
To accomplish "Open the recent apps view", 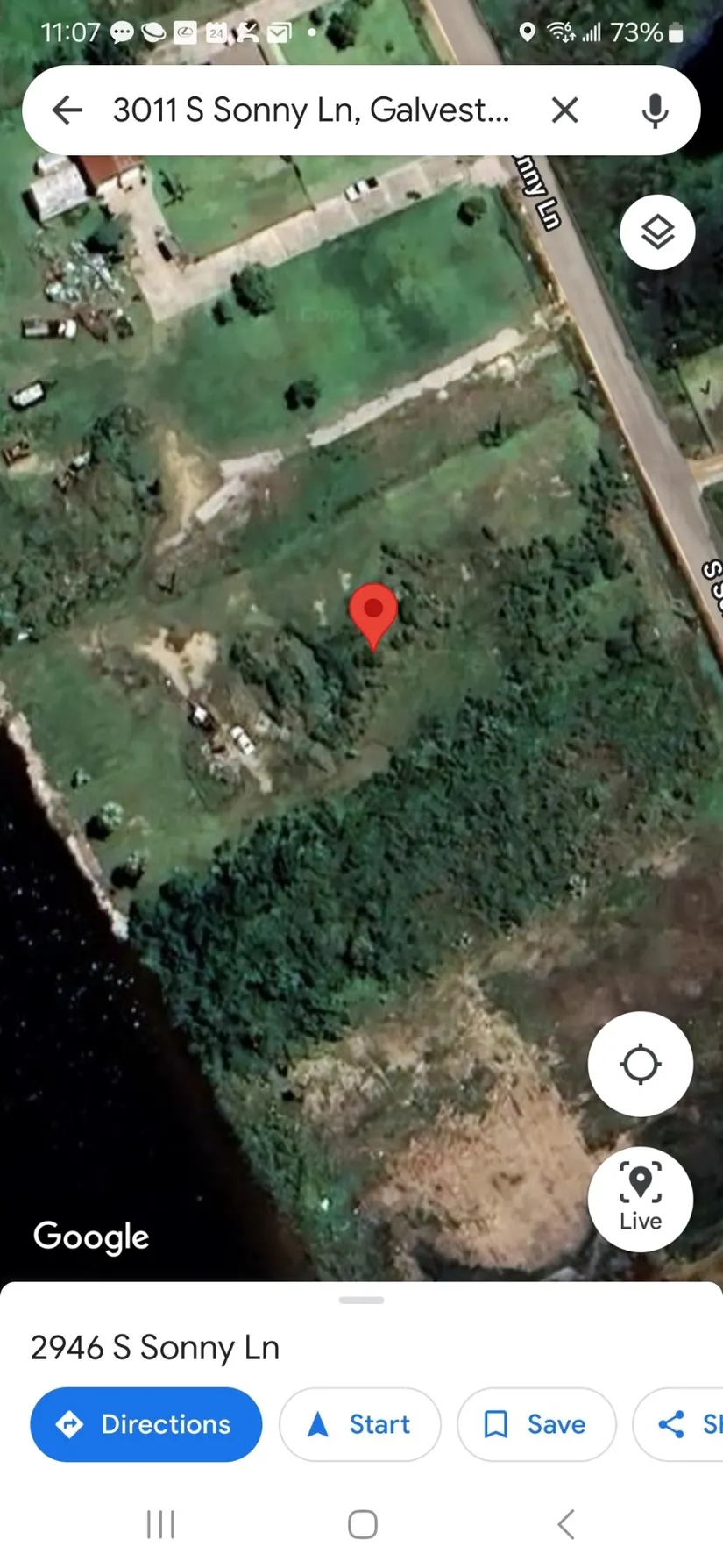I will pyautogui.click(x=161, y=1524).
